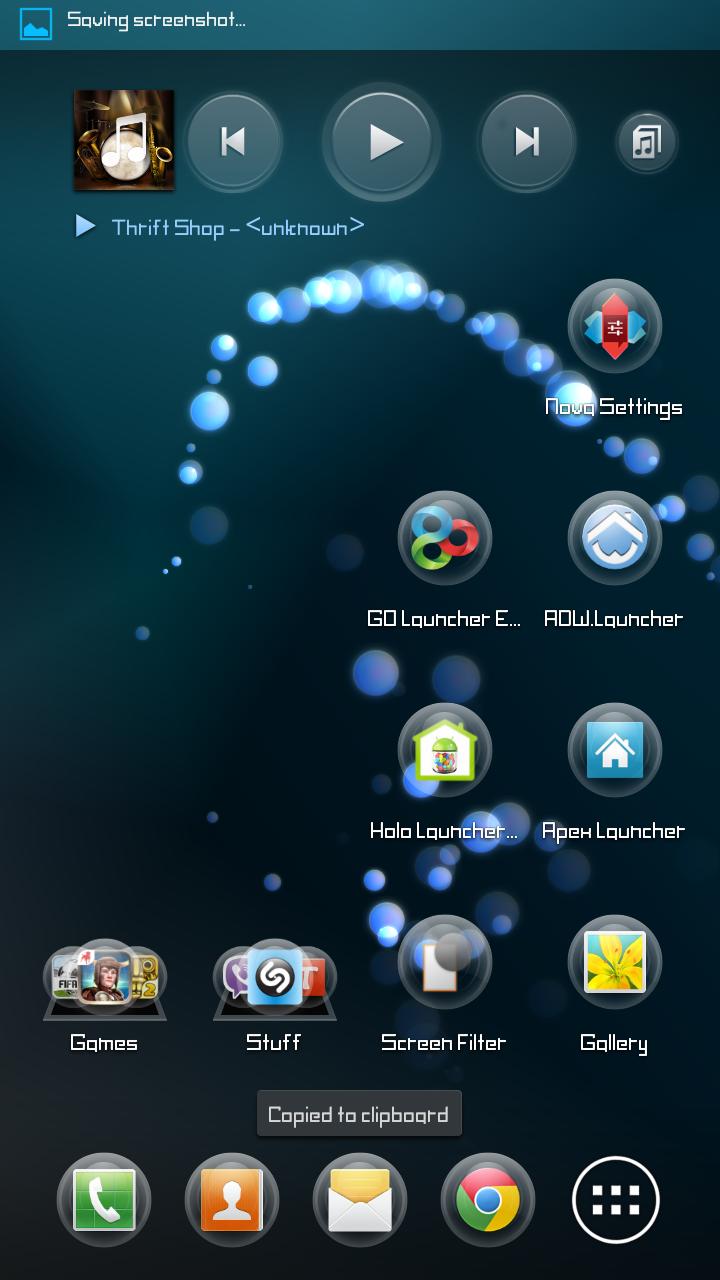720x1280 pixels.
Task: Open ADW.Launcher
Action: [x=614, y=539]
